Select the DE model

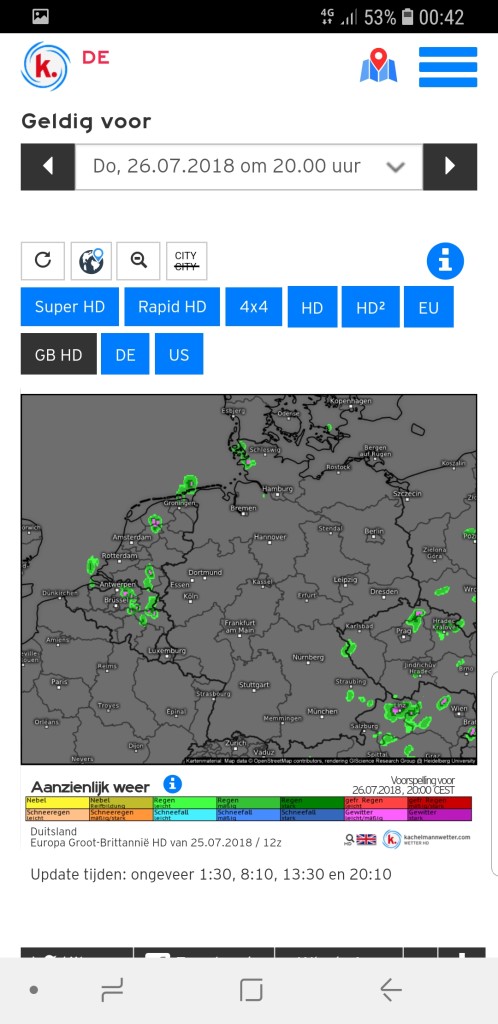pyautogui.click(x=125, y=354)
